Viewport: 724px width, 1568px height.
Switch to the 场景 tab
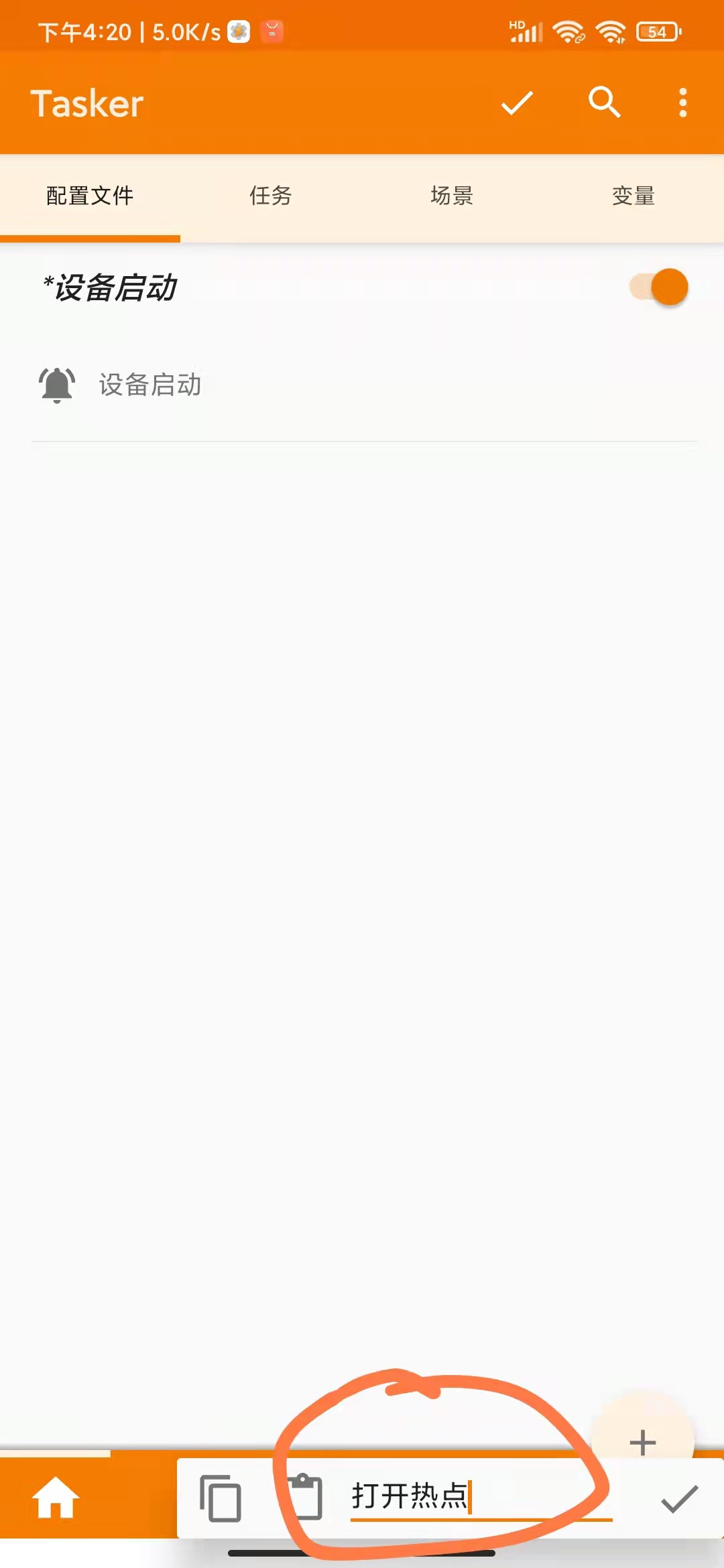452,196
